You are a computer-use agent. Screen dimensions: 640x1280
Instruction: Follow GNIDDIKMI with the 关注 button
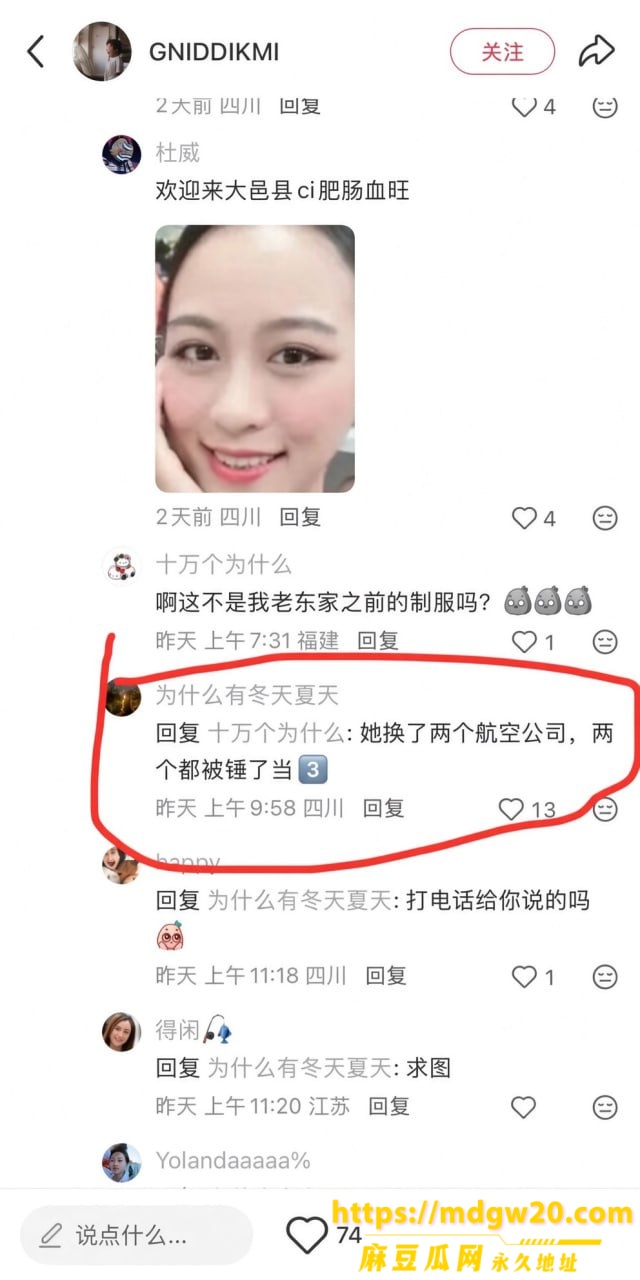pos(502,51)
